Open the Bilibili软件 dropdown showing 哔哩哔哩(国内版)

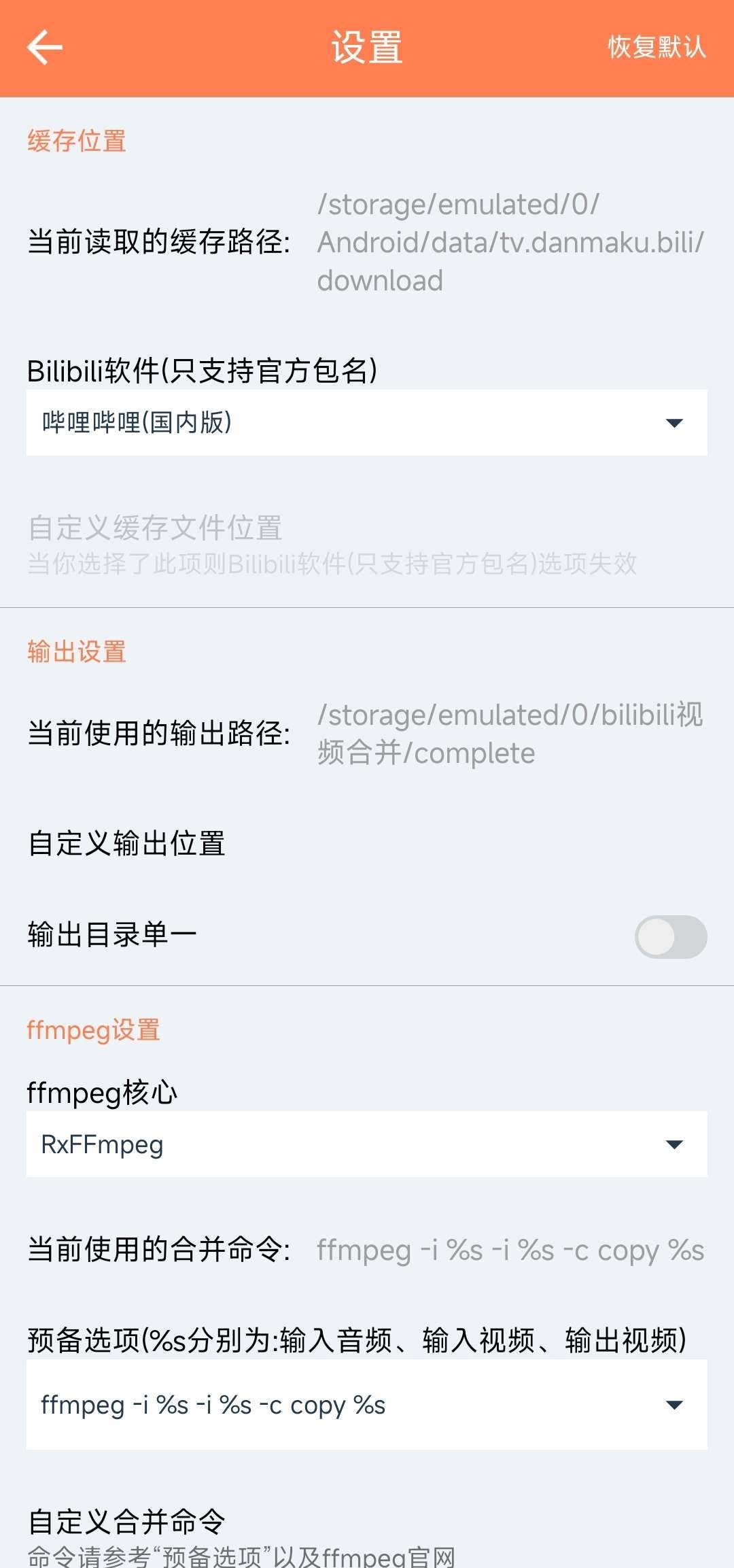pyautogui.click(x=367, y=423)
